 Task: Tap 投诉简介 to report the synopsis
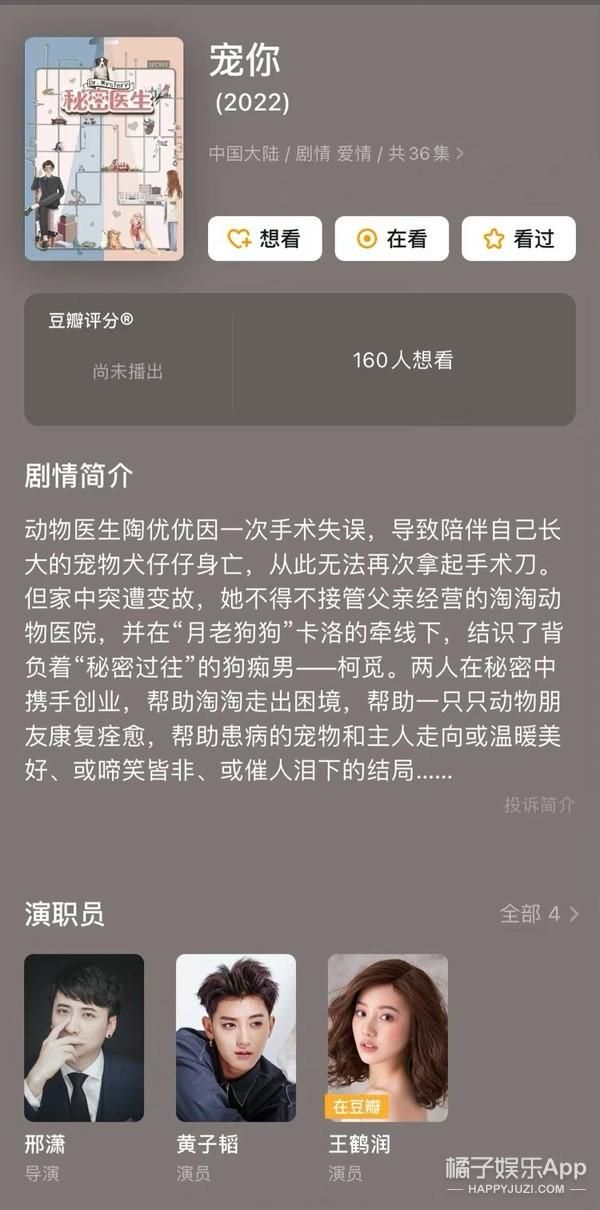click(x=539, y=804)
